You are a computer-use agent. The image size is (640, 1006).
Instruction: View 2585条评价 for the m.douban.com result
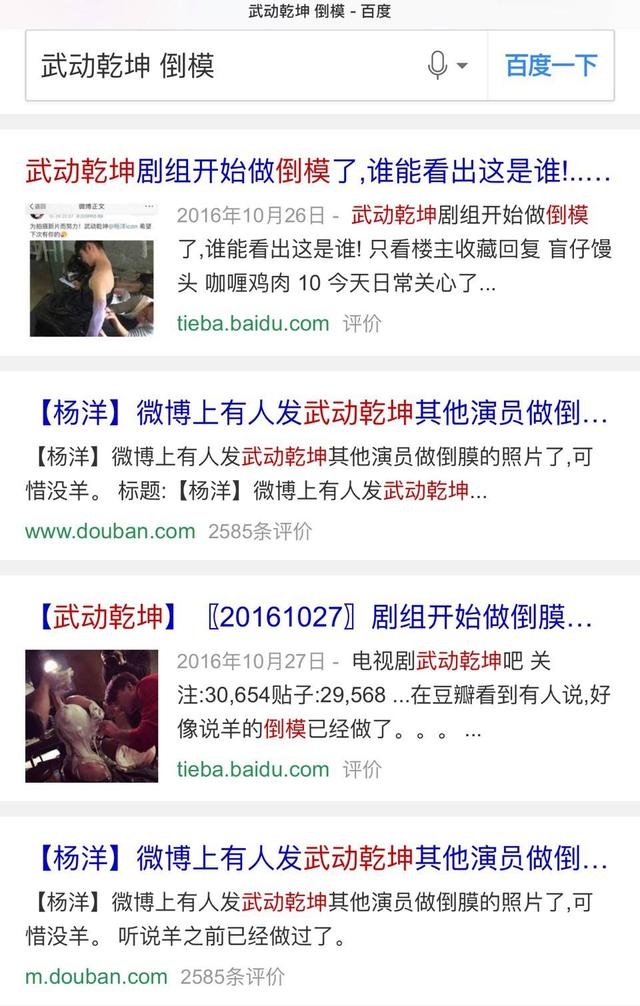[232, 976]
